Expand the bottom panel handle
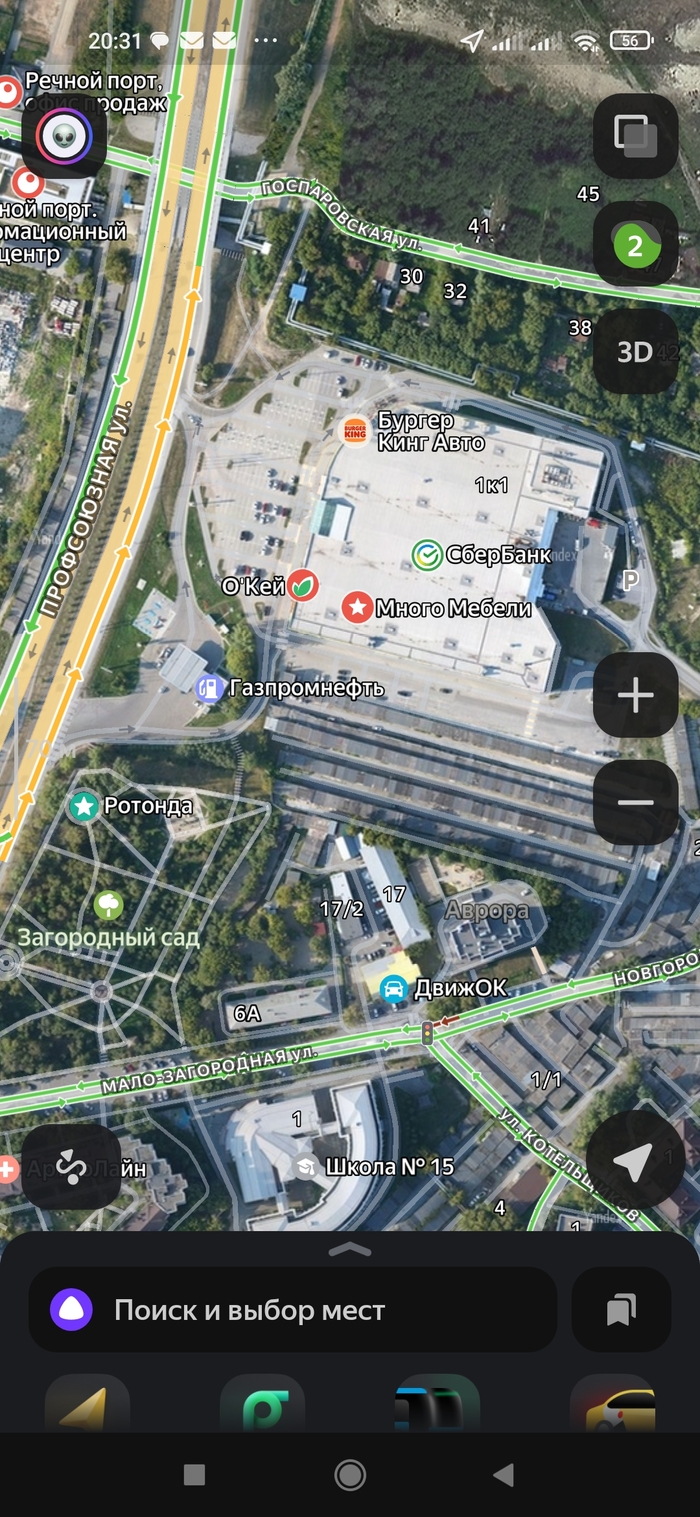700x1517 pixels. click(349, 1248)
